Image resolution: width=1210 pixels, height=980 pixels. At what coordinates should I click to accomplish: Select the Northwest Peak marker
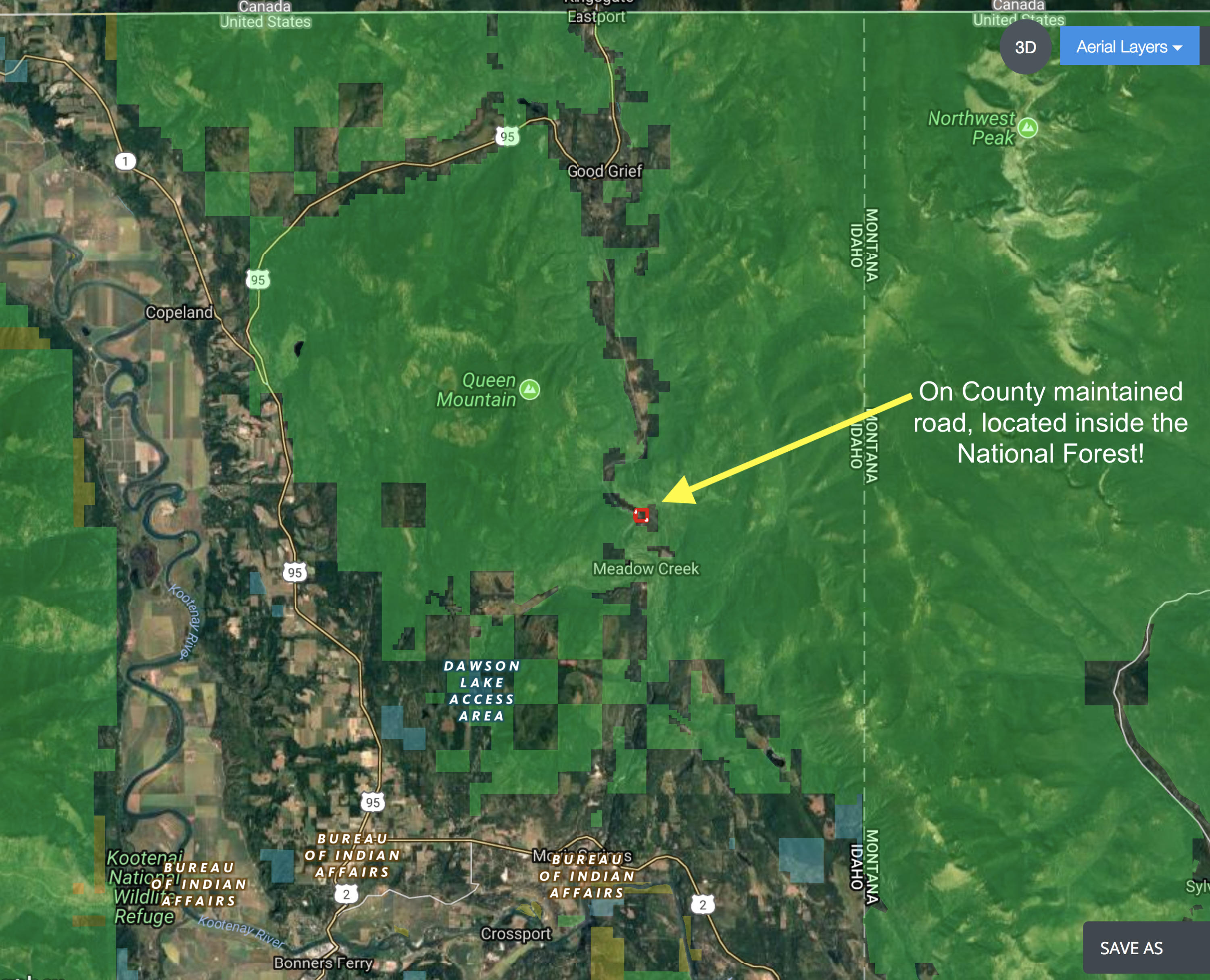[1028, 127]
